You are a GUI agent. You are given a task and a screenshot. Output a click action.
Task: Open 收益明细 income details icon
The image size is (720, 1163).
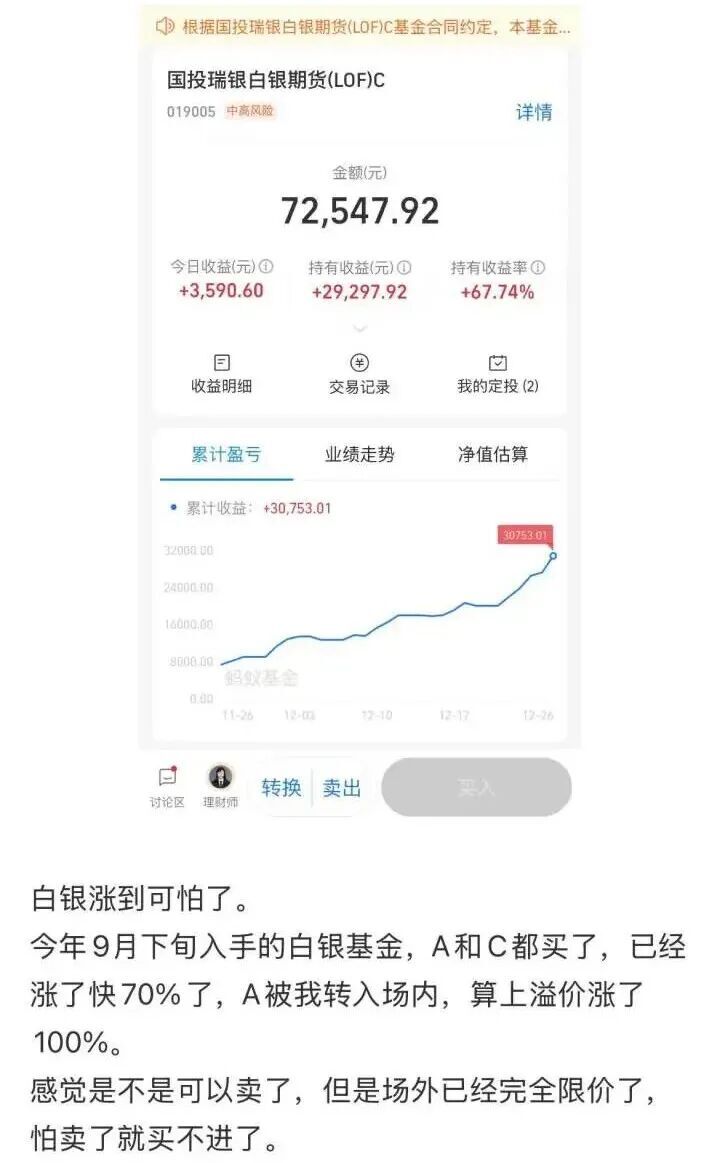tap(222, 366)
